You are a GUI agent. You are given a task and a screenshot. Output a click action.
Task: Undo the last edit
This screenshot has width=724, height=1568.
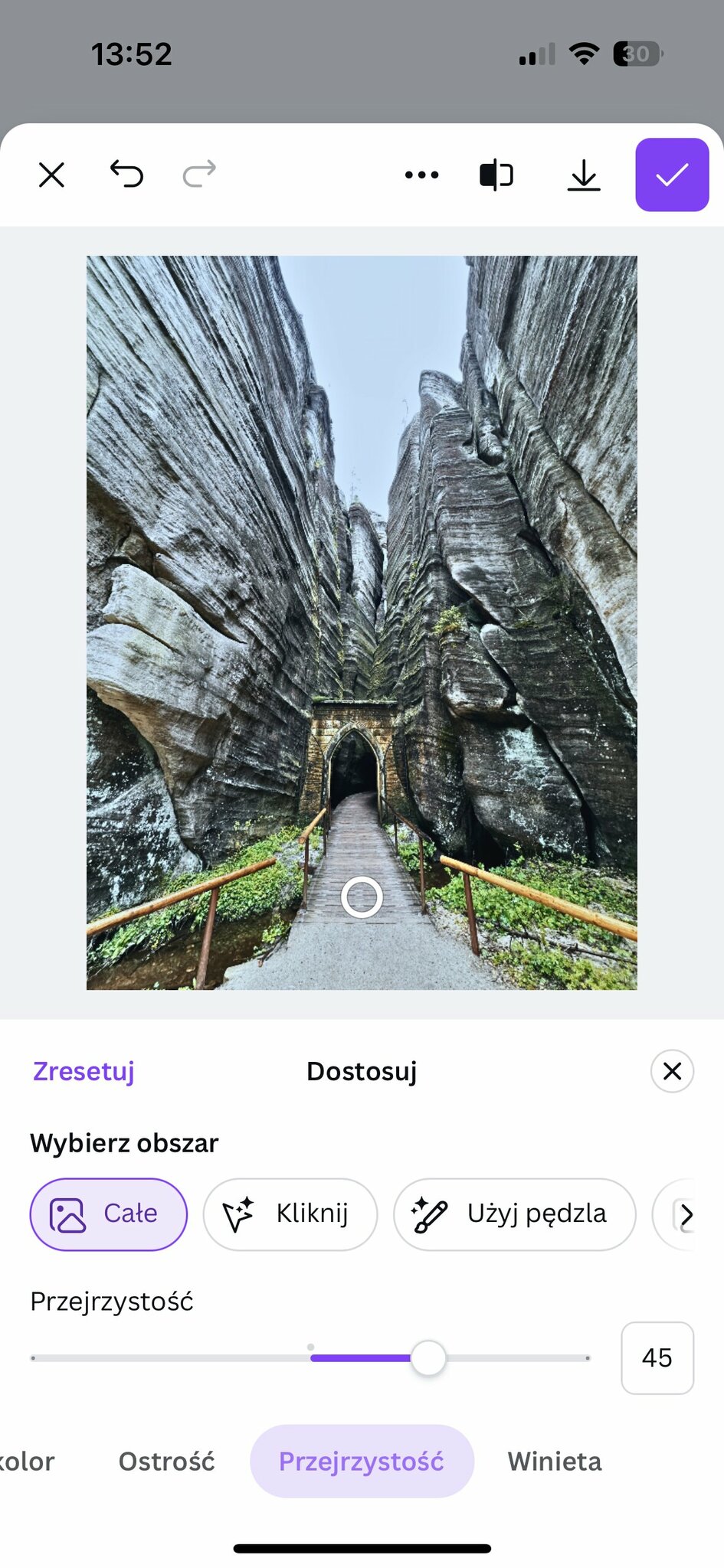click(x=126, y=174)
